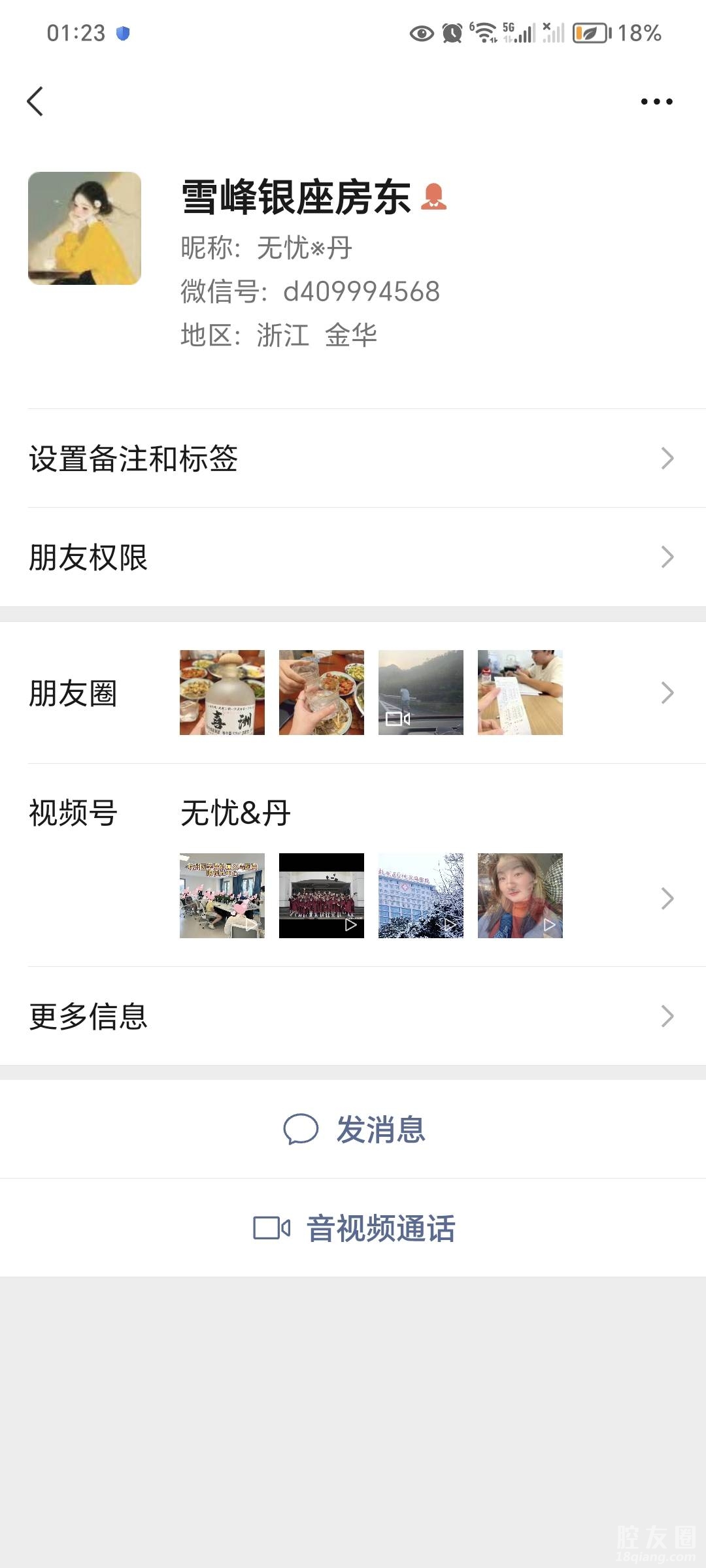The width and height of the screenshot is (706, 1568).
Task: Go back using the top-left arrow
Action: [35, 102]
